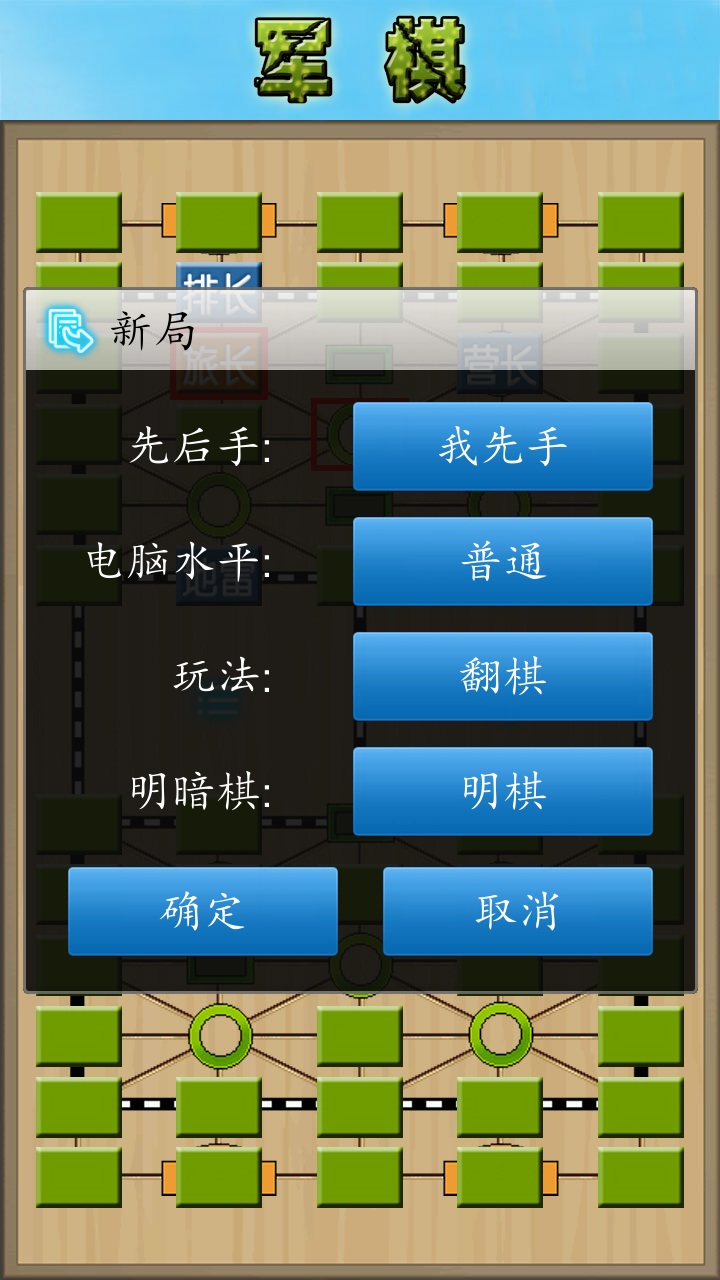Cancel the new game dialog with 取消

[517, 910]
